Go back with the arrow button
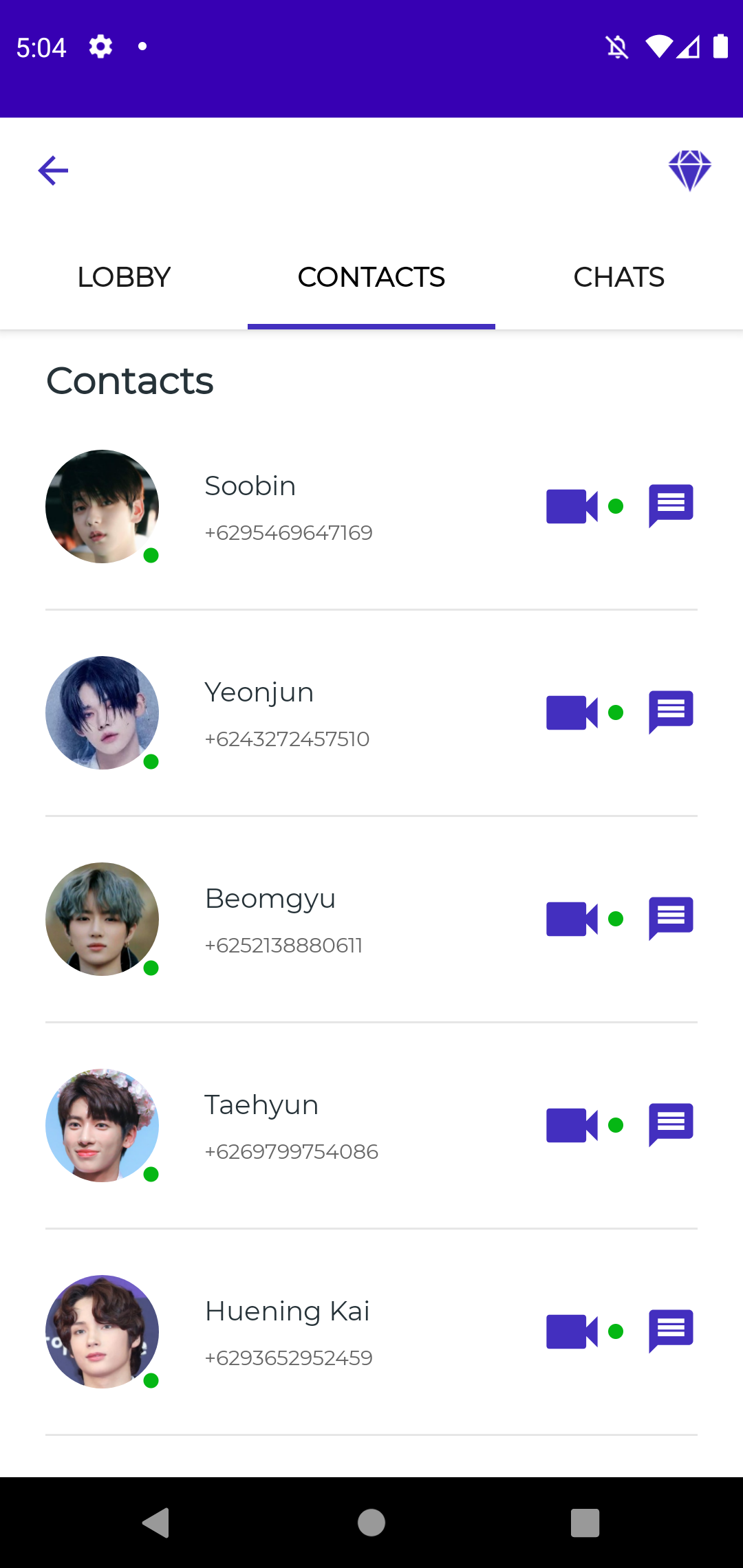743x1568 pixels. (52, 169)
